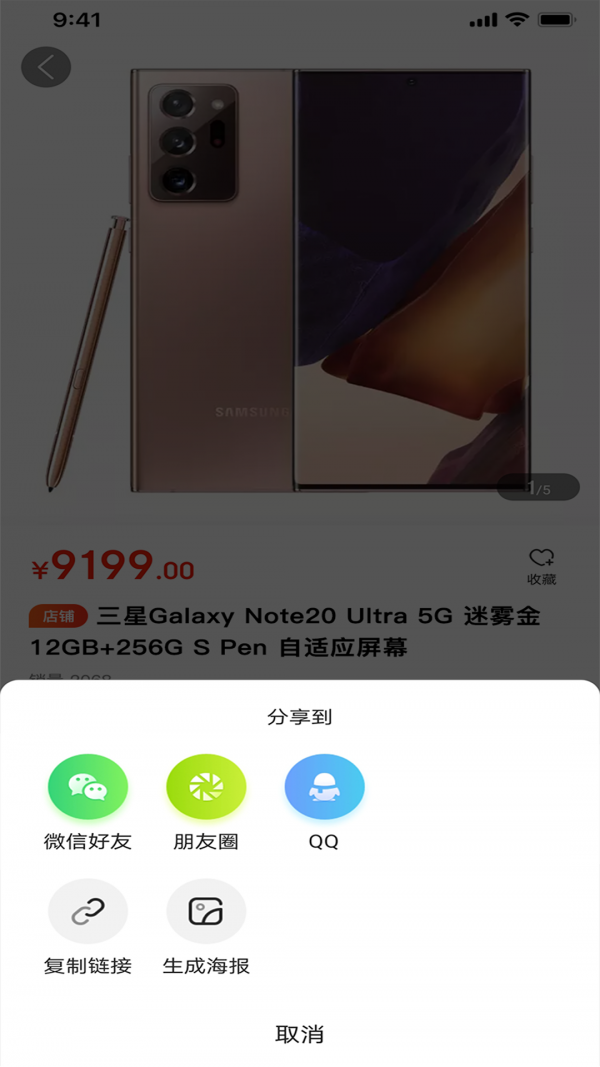This screenshot has height=1067, width=600.
Task: Share to Moments (朋友圈)
Action: click(206, 787)
